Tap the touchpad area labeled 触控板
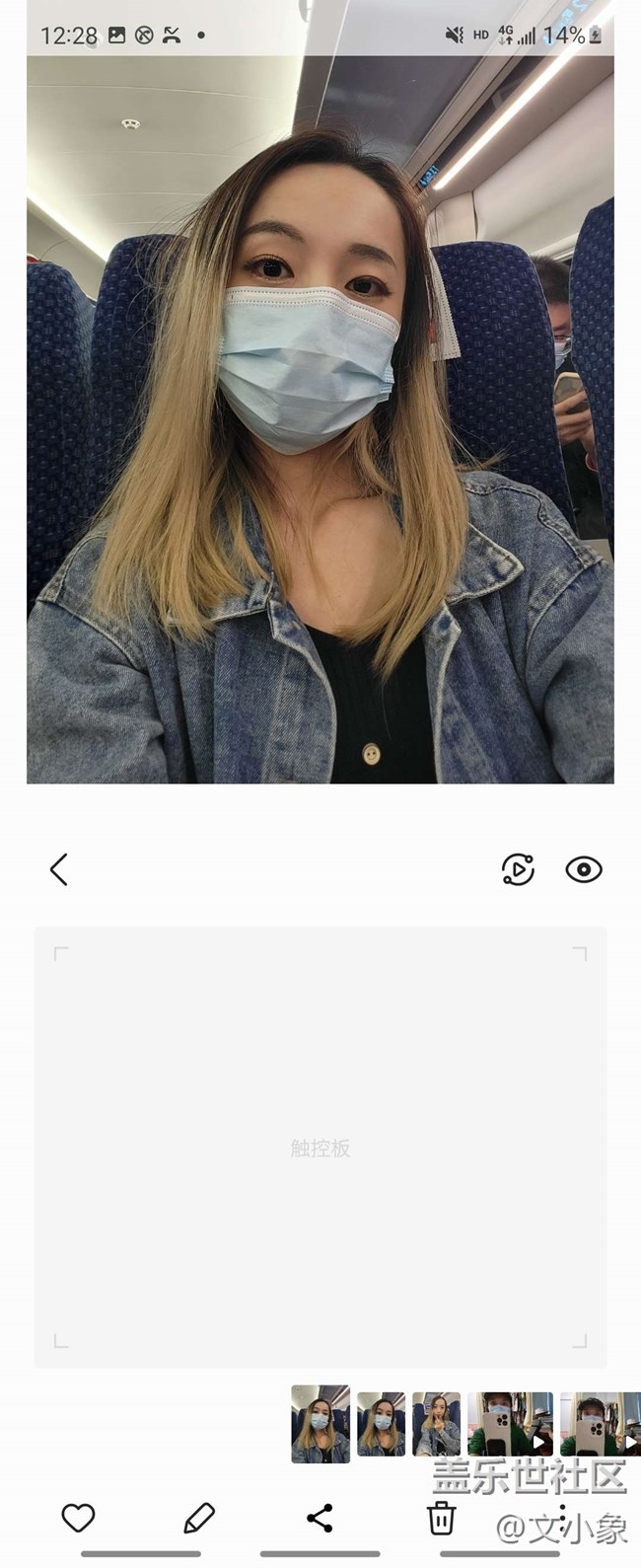 (x=320, y=1147)
